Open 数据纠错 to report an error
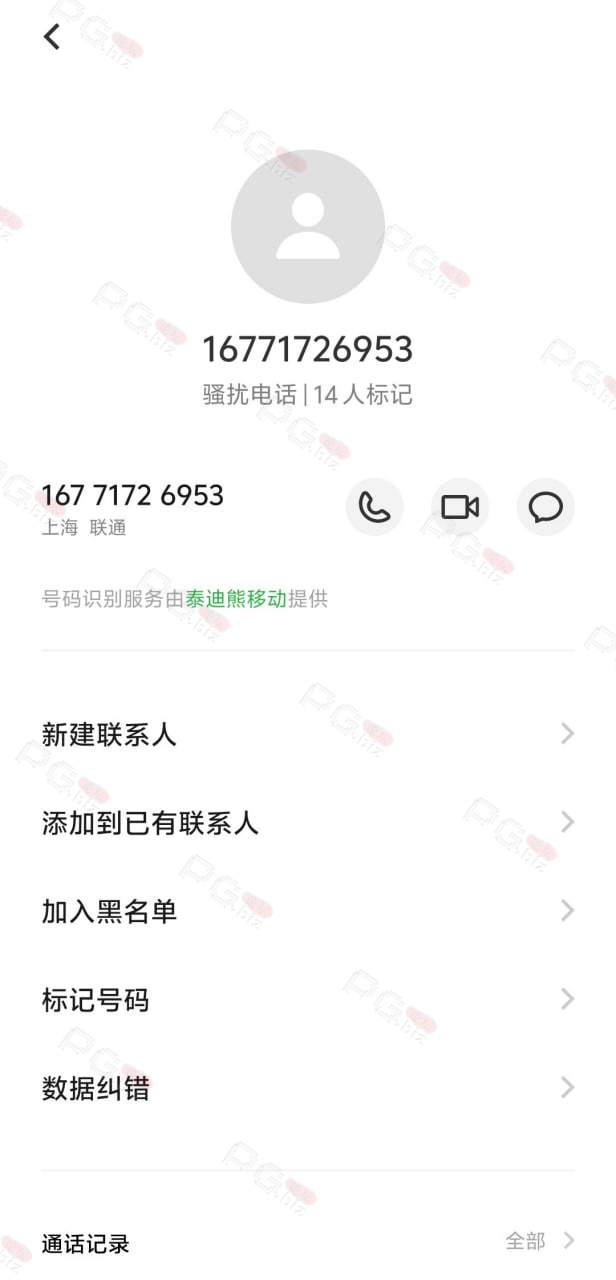The image size is (616, 1280). click(x=308, y=1087)
